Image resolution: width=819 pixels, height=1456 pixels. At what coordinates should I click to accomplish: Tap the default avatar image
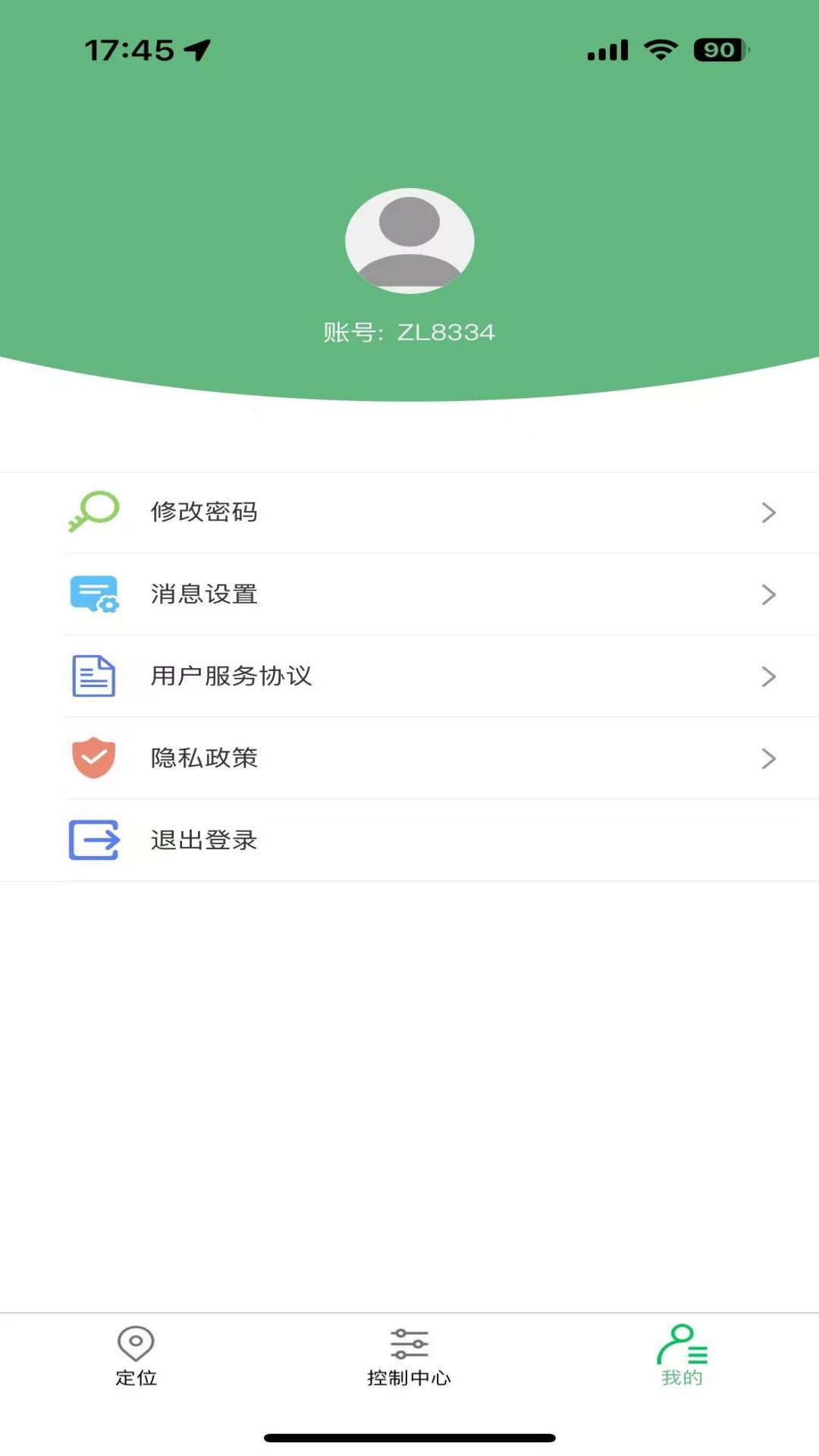tap(409, 240)
